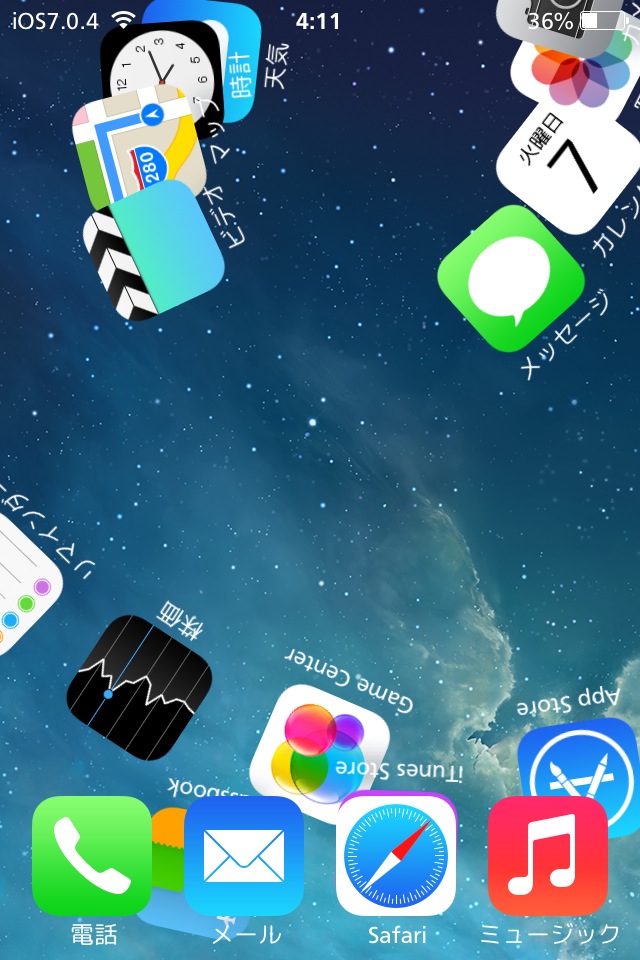Launch Safari from the dock
640x960 pixels.
click(396, 856)
